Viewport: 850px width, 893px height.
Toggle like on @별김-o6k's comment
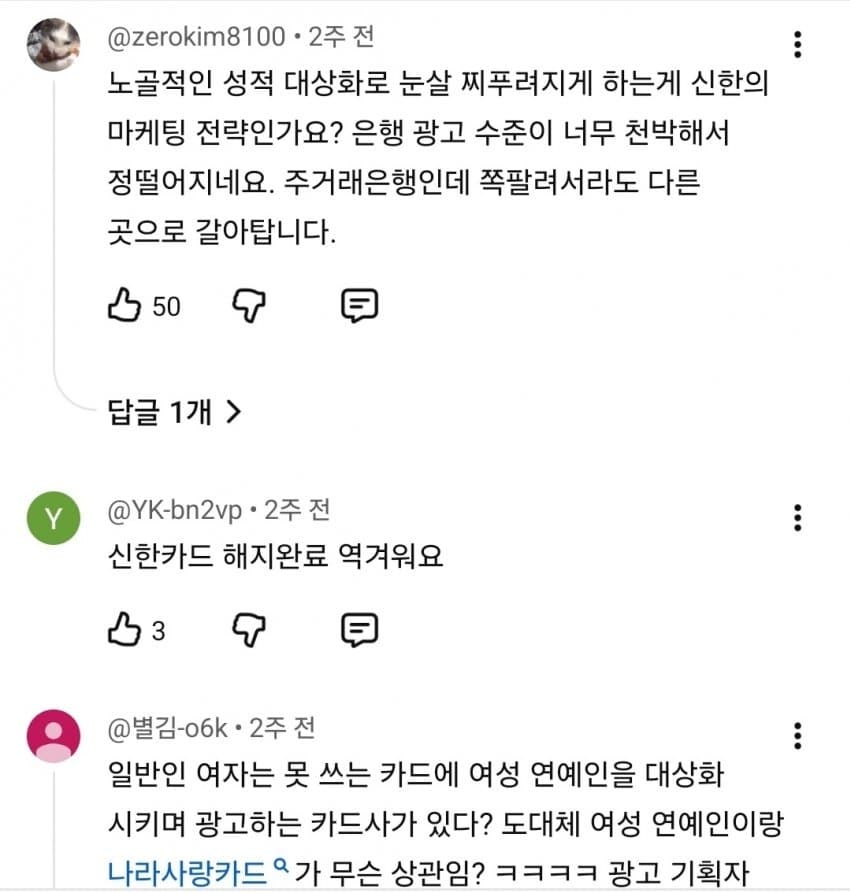(x=124, y=890)
